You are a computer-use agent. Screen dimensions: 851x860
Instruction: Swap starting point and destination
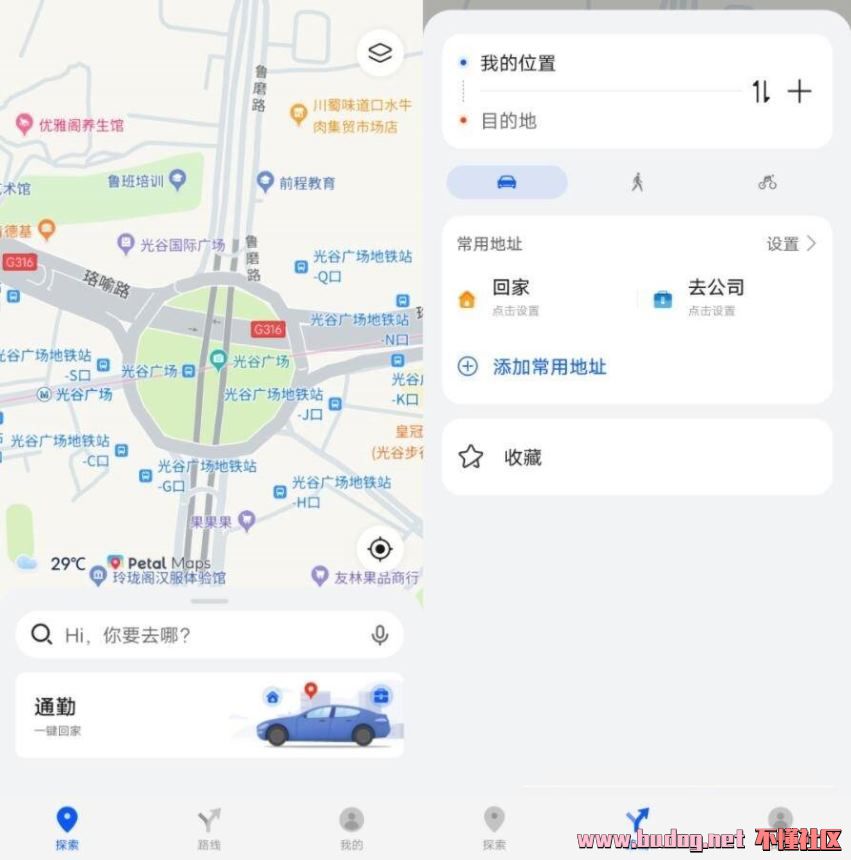pos(762,92)
